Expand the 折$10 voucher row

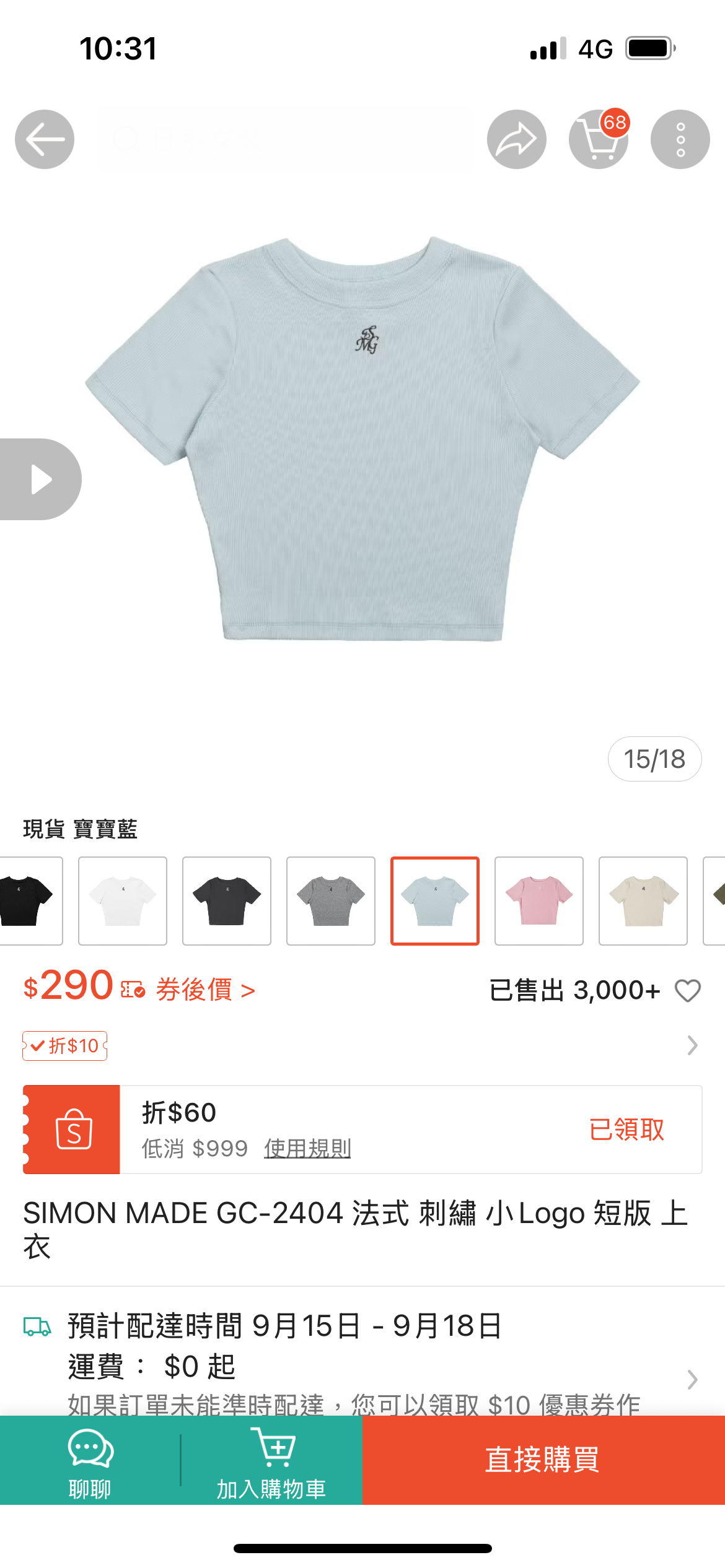tap(692, 1046)
